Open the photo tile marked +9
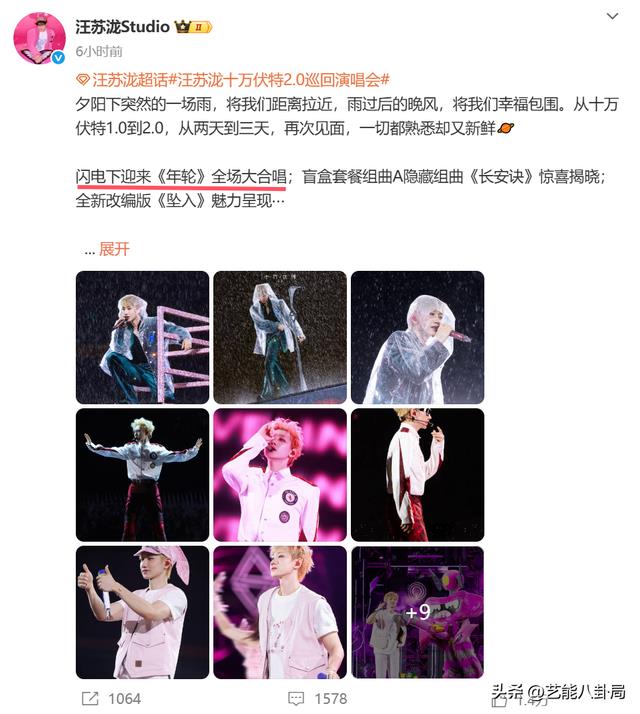Viewport: 640px width, 714px height. tap(417, 611)
